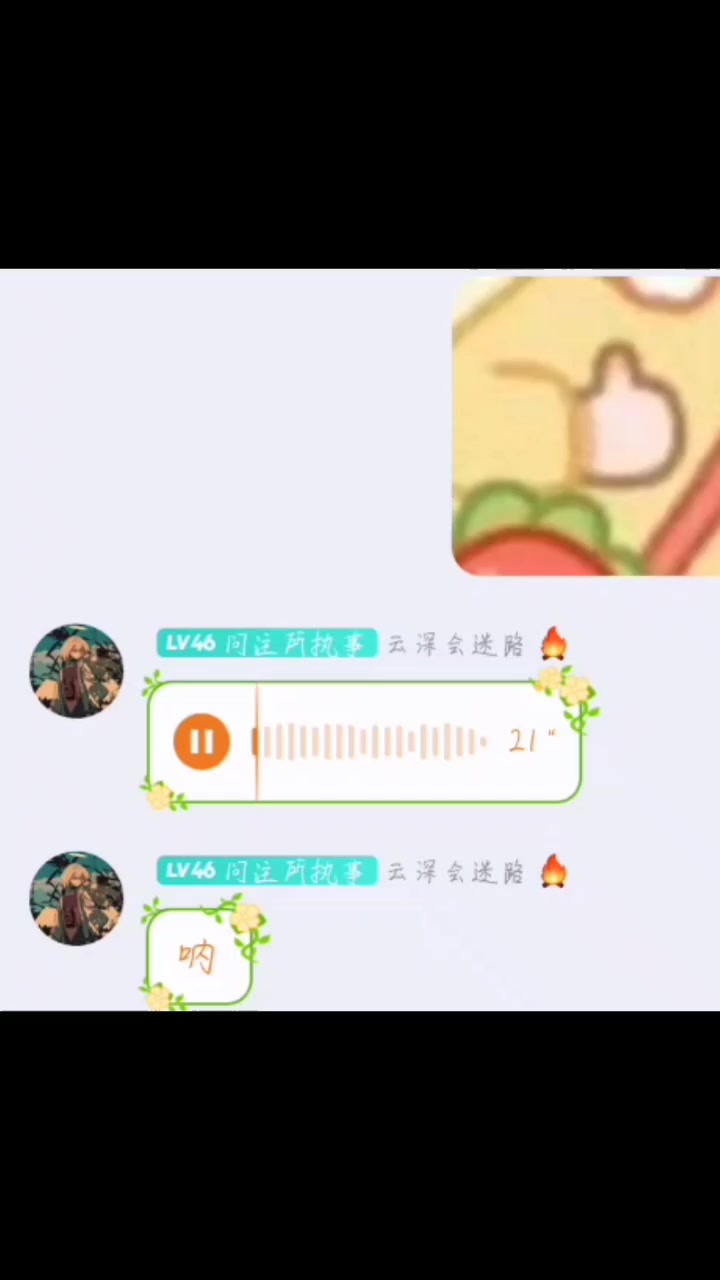Pause the 21-second voice message

click(x=201, y=741)
